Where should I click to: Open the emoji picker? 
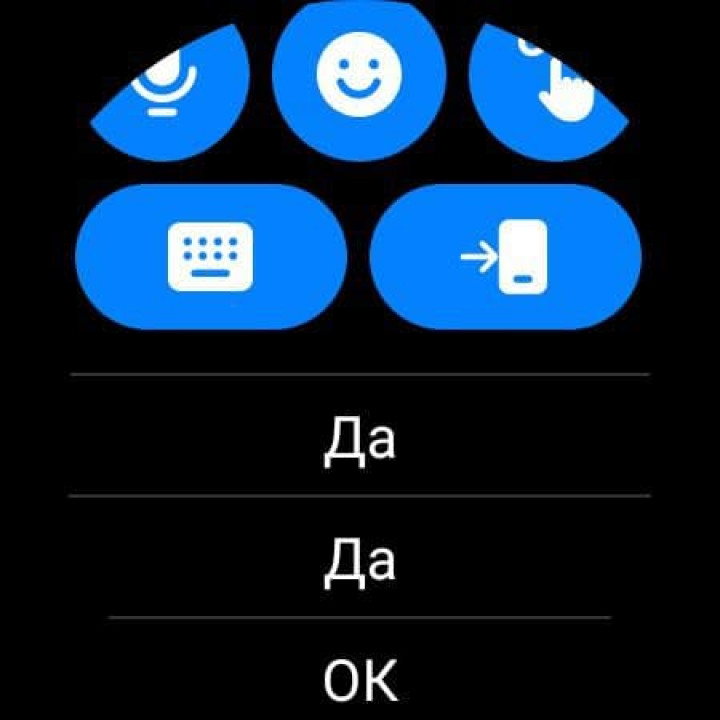[x=359, y=75]
